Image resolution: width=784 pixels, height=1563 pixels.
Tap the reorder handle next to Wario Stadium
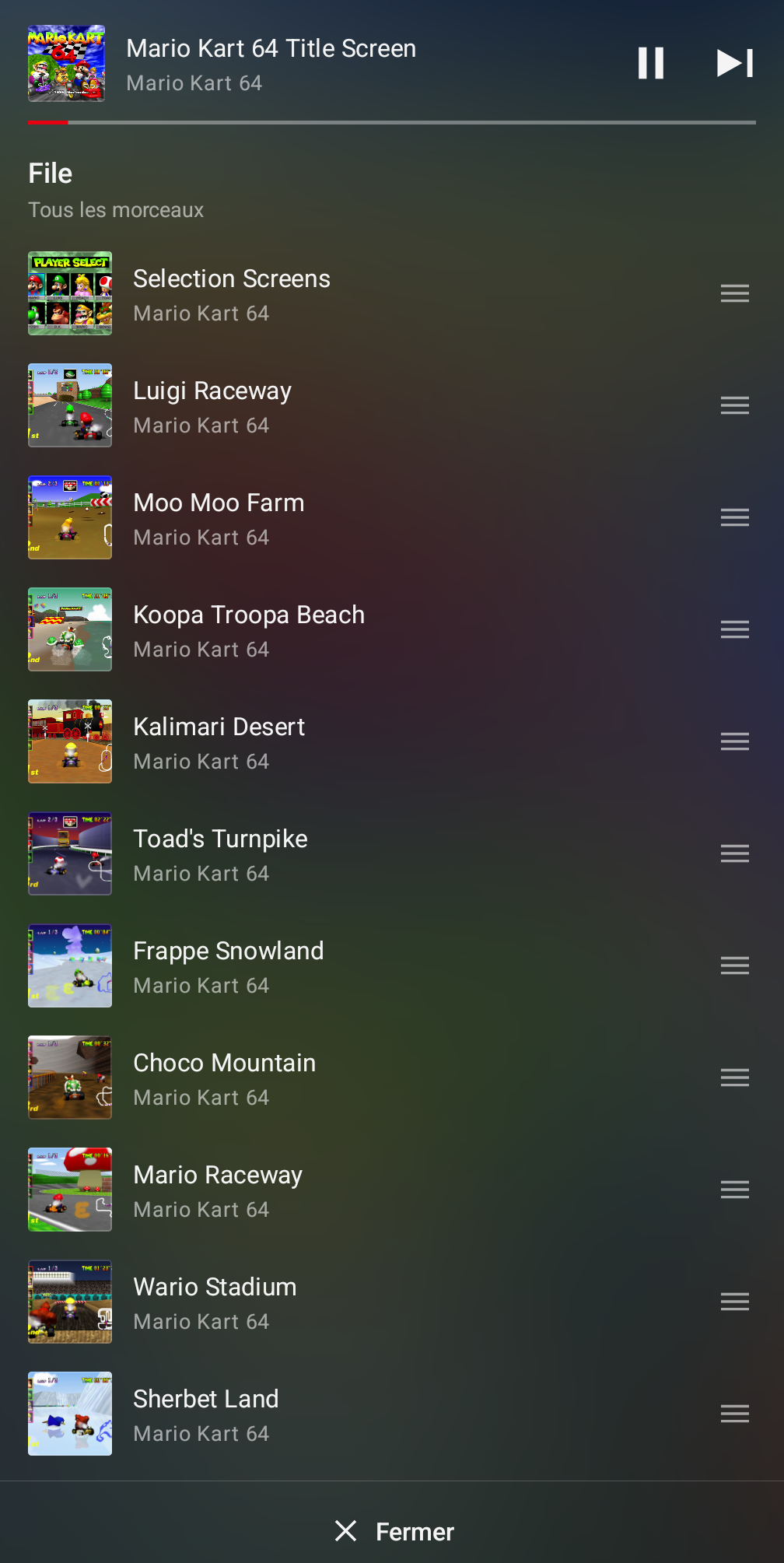point(735,1302)
